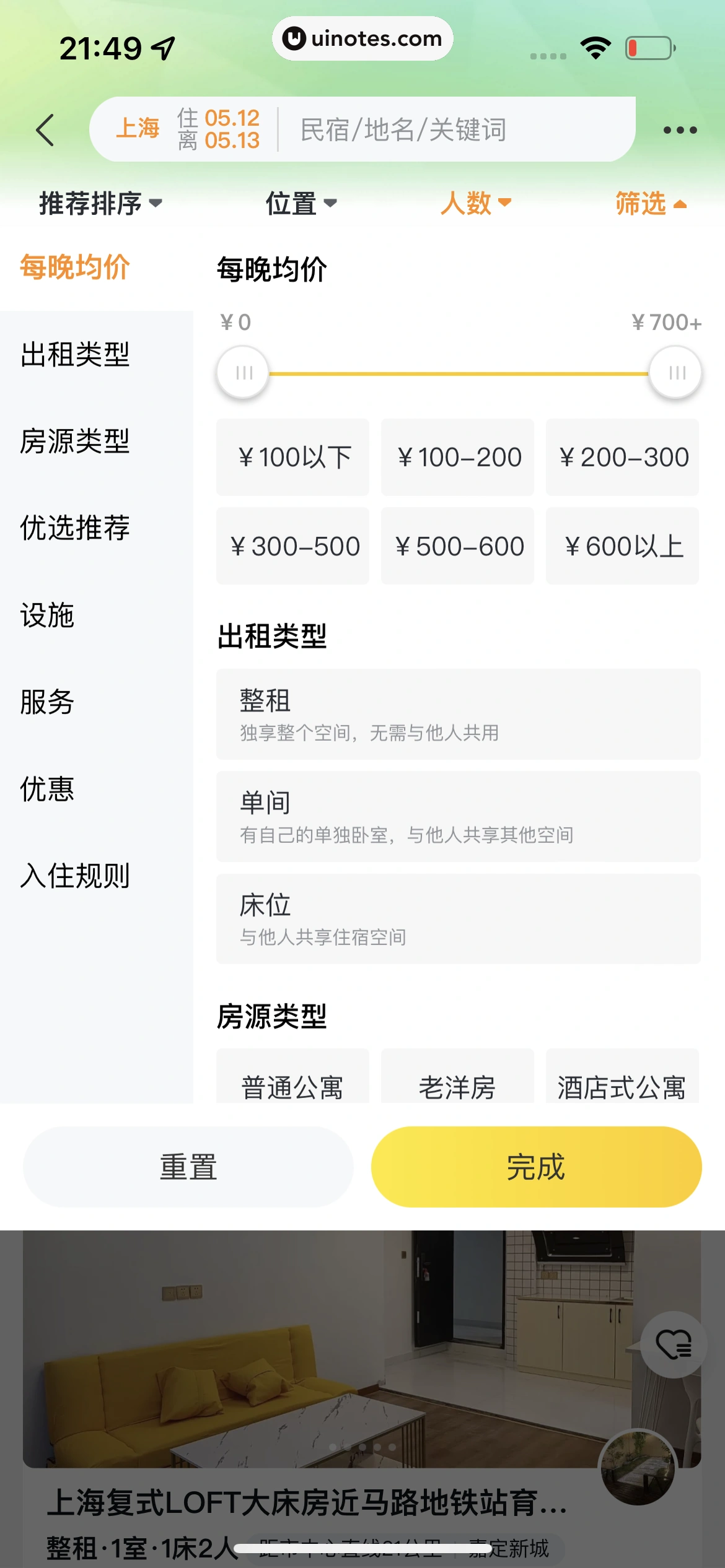Go to 入住规则 filter section
This screenshot has width=725, height=1568.
tap(75, 876)
